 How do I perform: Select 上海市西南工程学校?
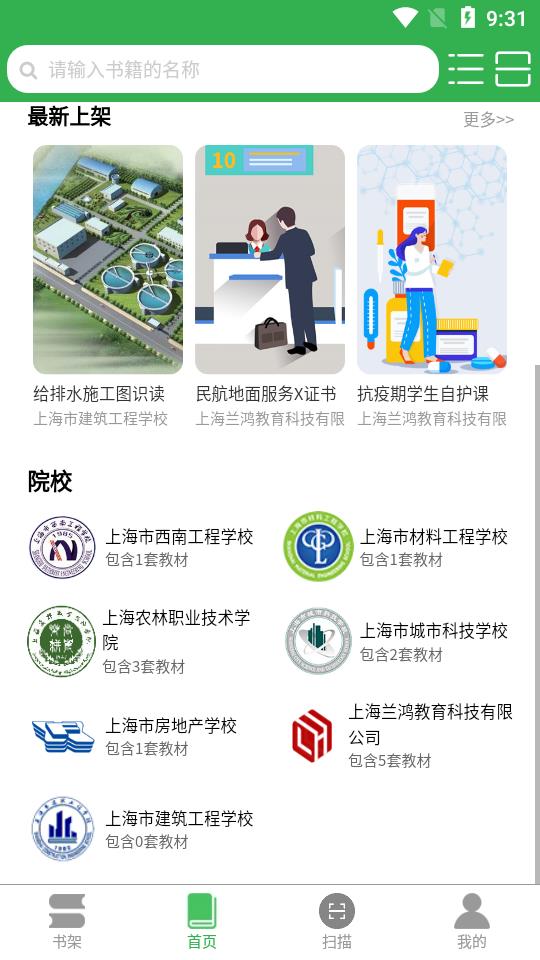pos(142,547)
